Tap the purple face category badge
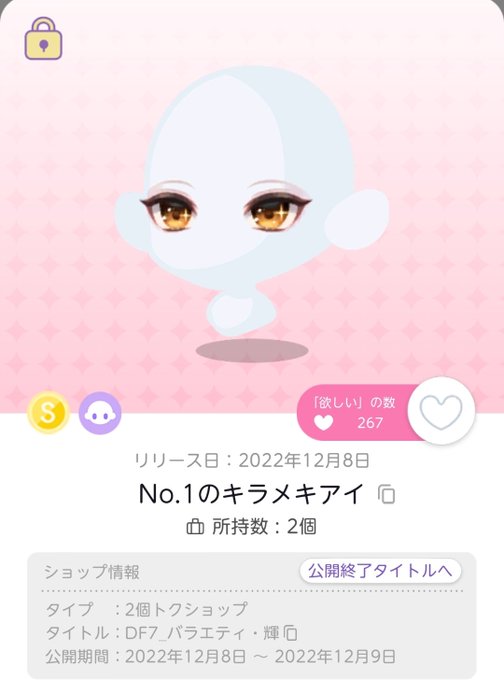 click(100, 413)
